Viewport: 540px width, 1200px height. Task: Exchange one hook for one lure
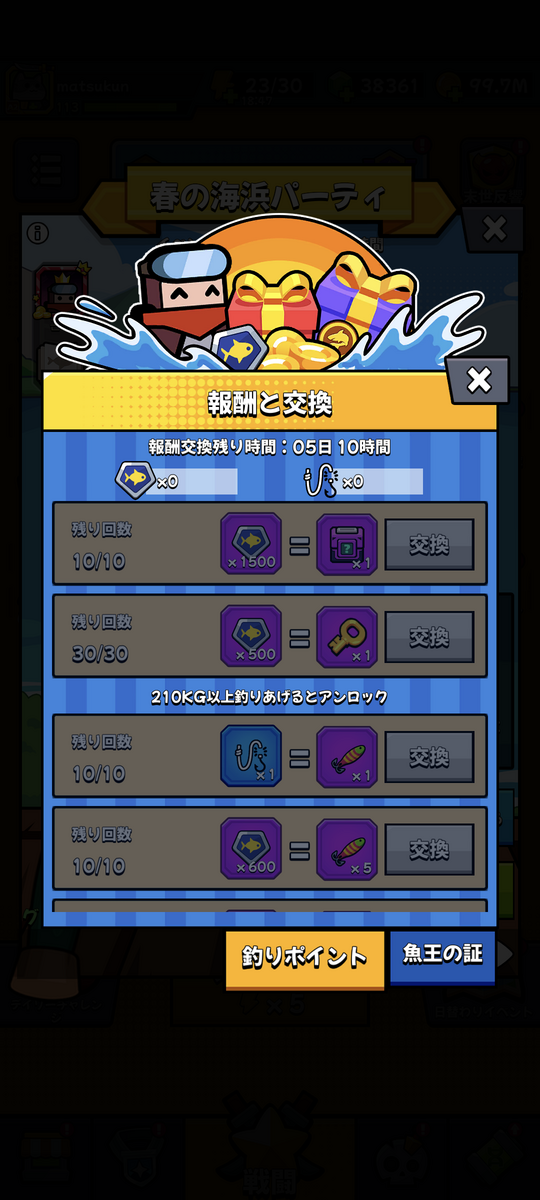point(429,757)
